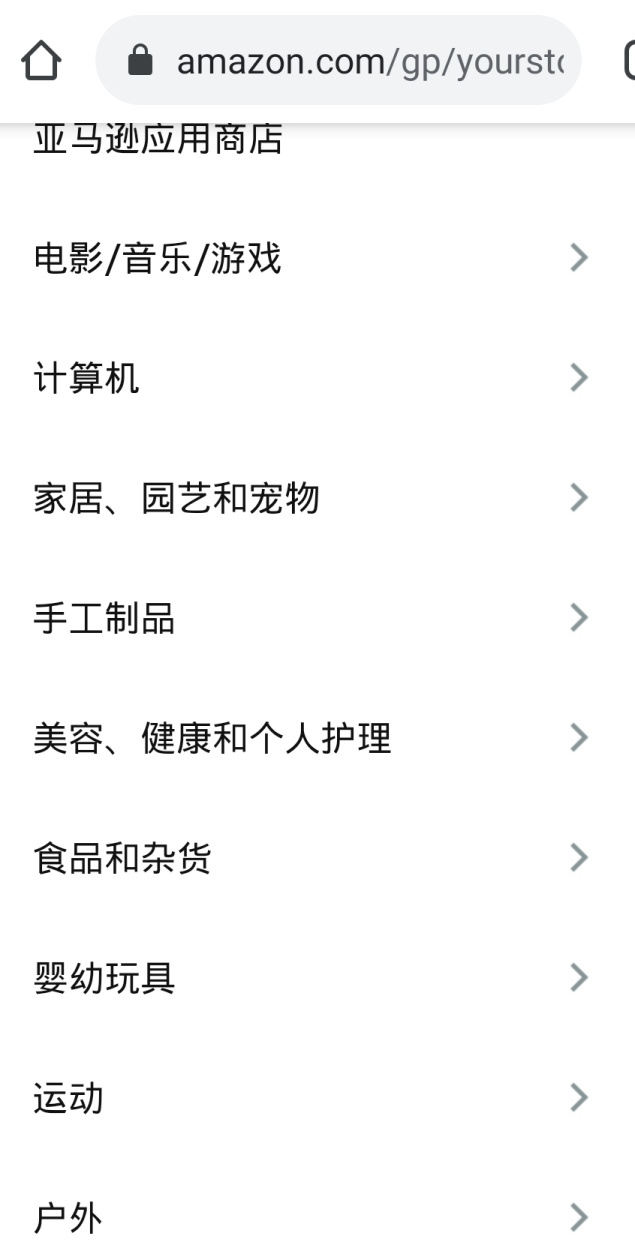
Task: Go to 手工制品 category
Action: (x=317, y=618)
